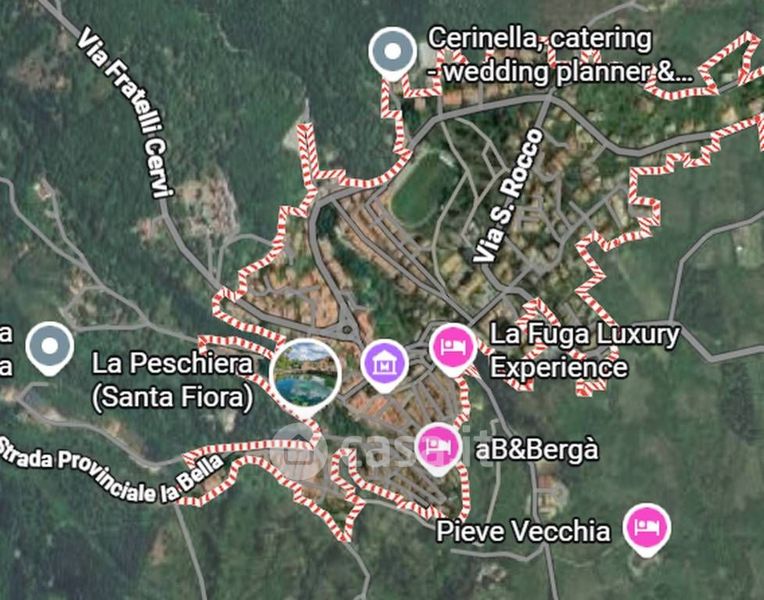Open the Pieve Vecchia hotel marker

coord(647,528)
